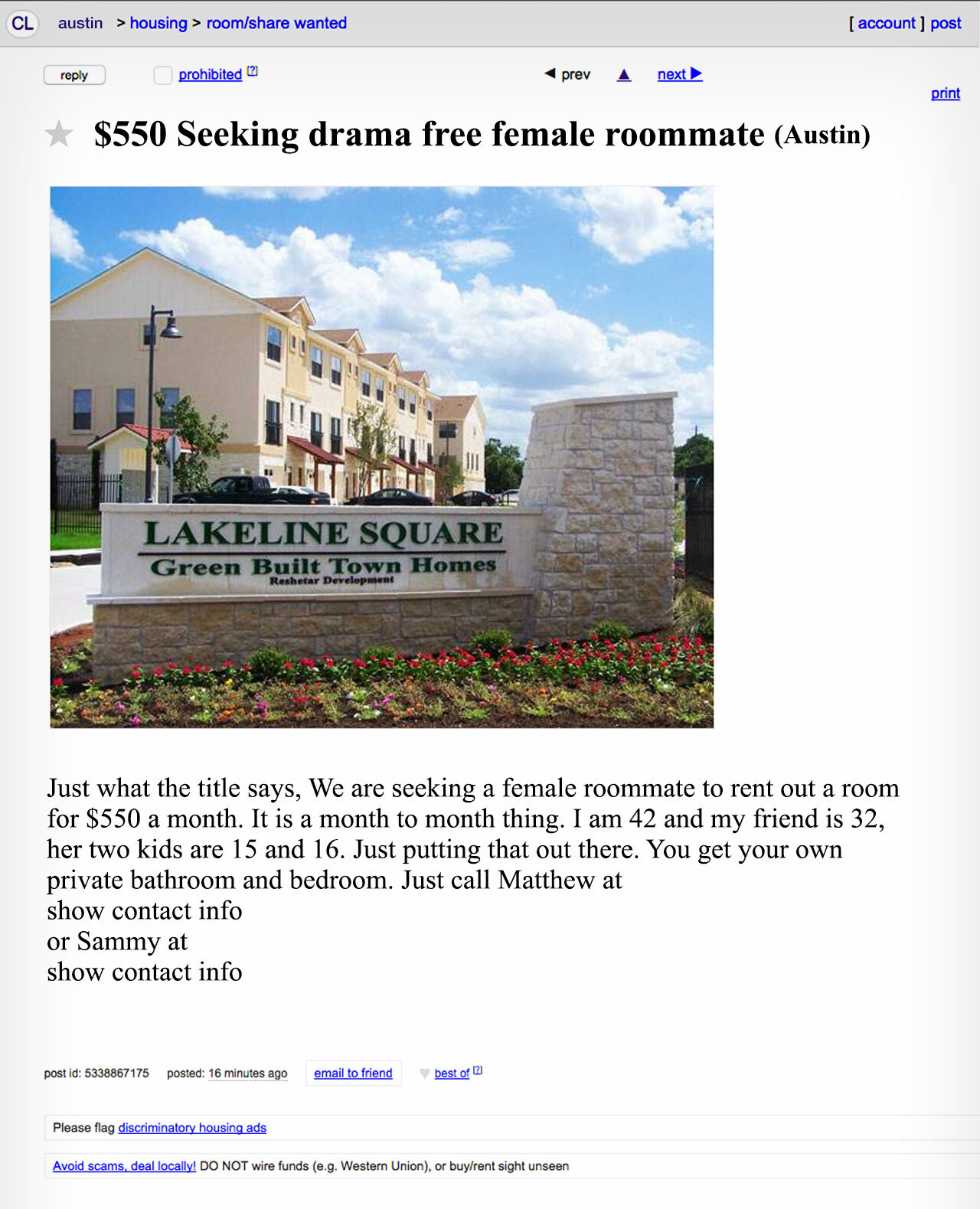Go to the next listing

click(x=679, y=74)
